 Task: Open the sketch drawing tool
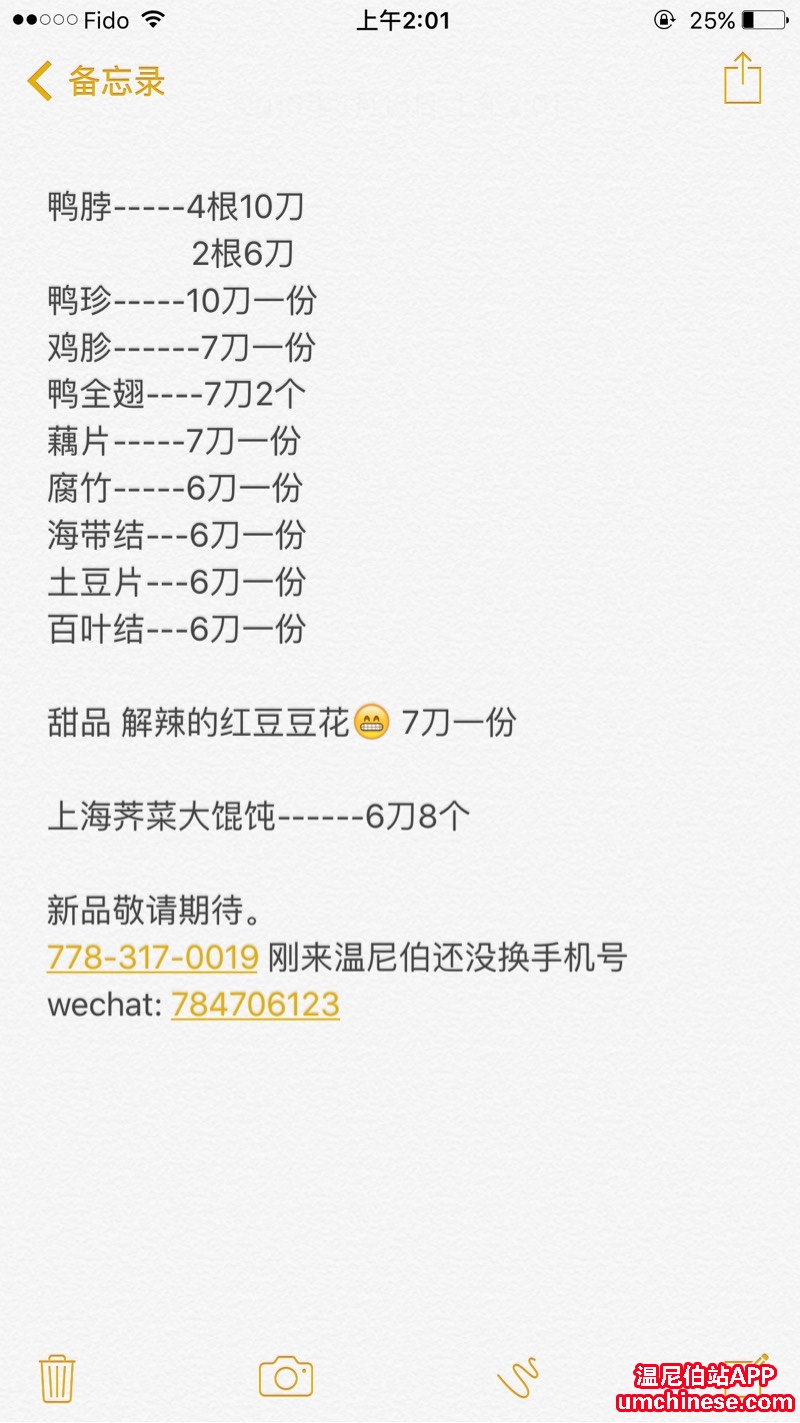[x=518, y=1378]
